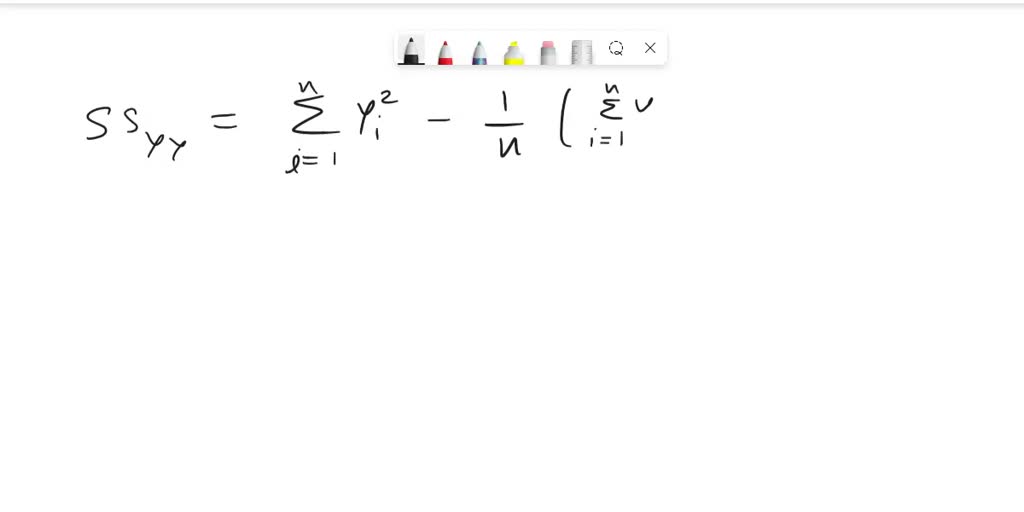Pick the yellow highlighter
The width and height of the screenshot is (1024, 512).
514,51
